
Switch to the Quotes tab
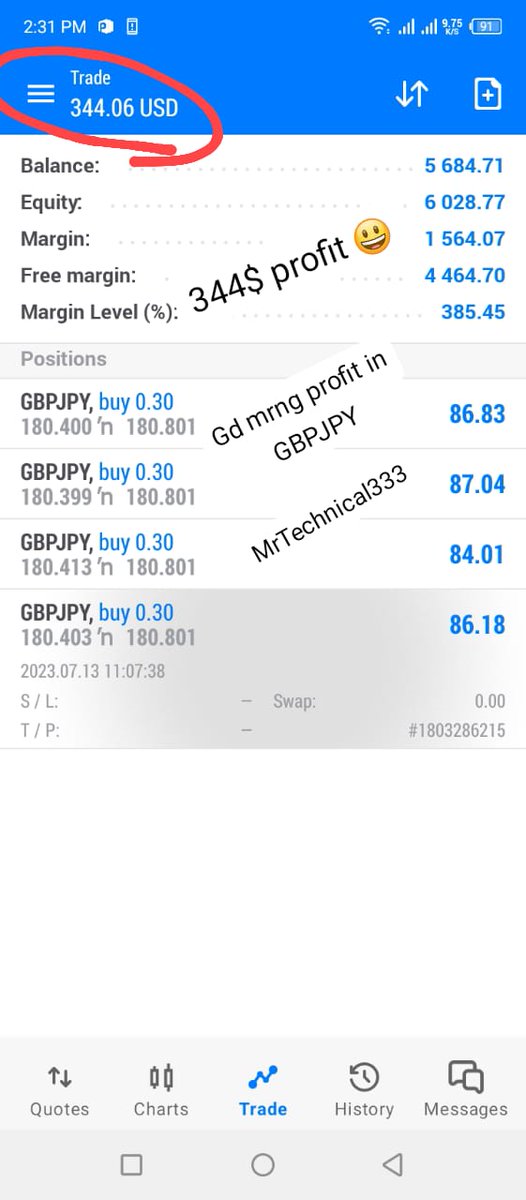coord(59,1089)
